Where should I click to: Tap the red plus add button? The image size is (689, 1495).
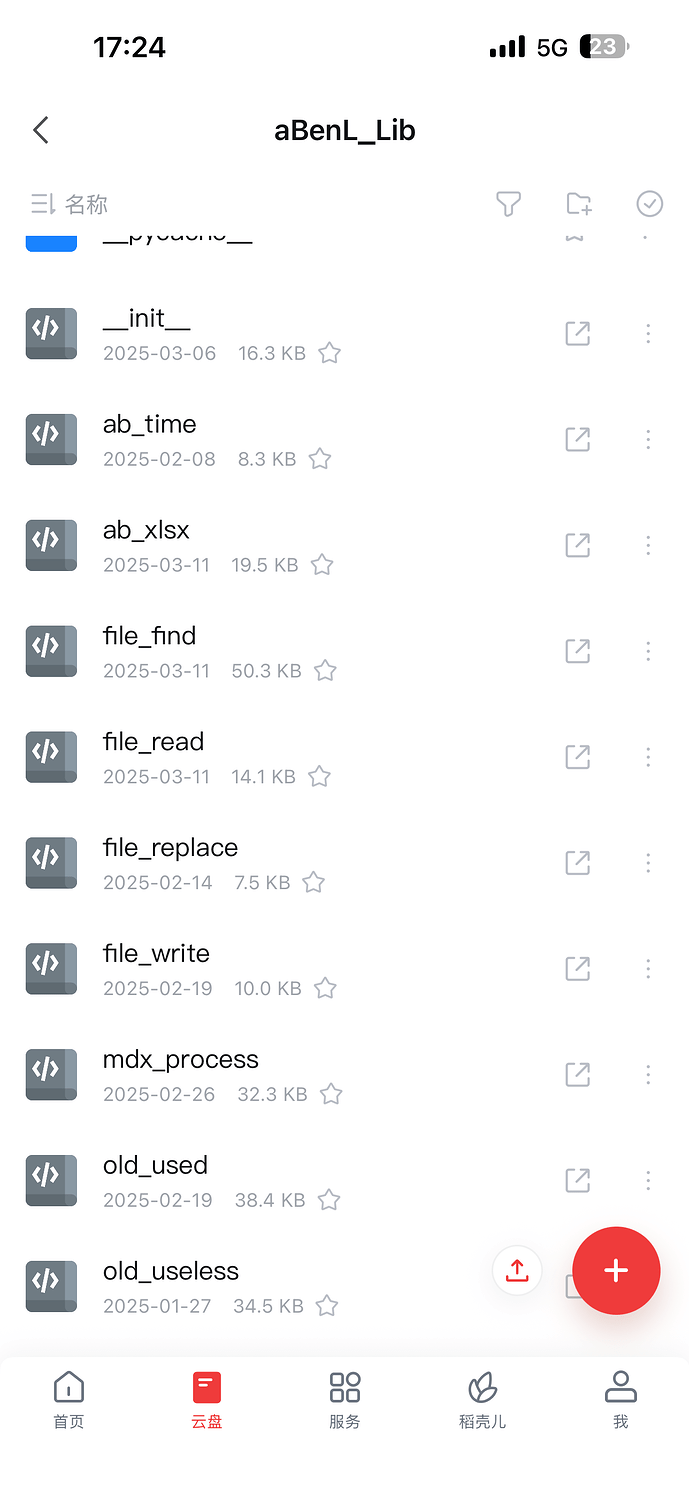click(616, 1270)
